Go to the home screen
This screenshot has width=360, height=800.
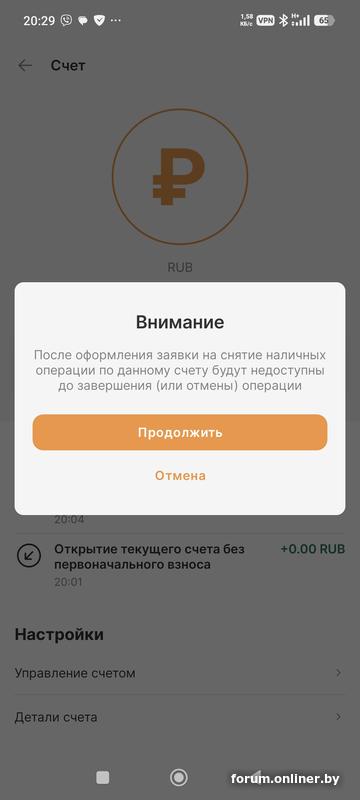178,777
